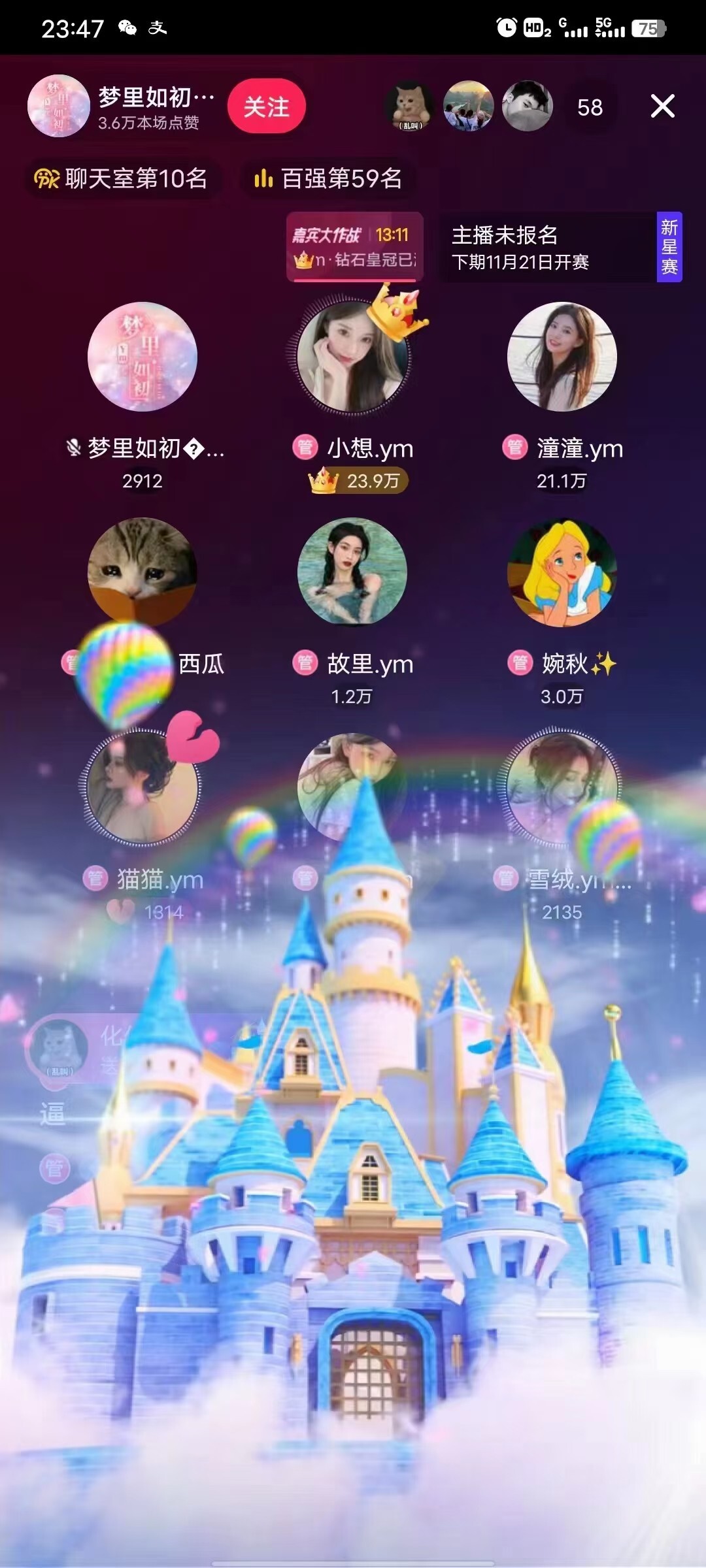Open the 嘉宾大作战 banner
This screenshot has height=1568, width=706.
(x=355, y=247)
